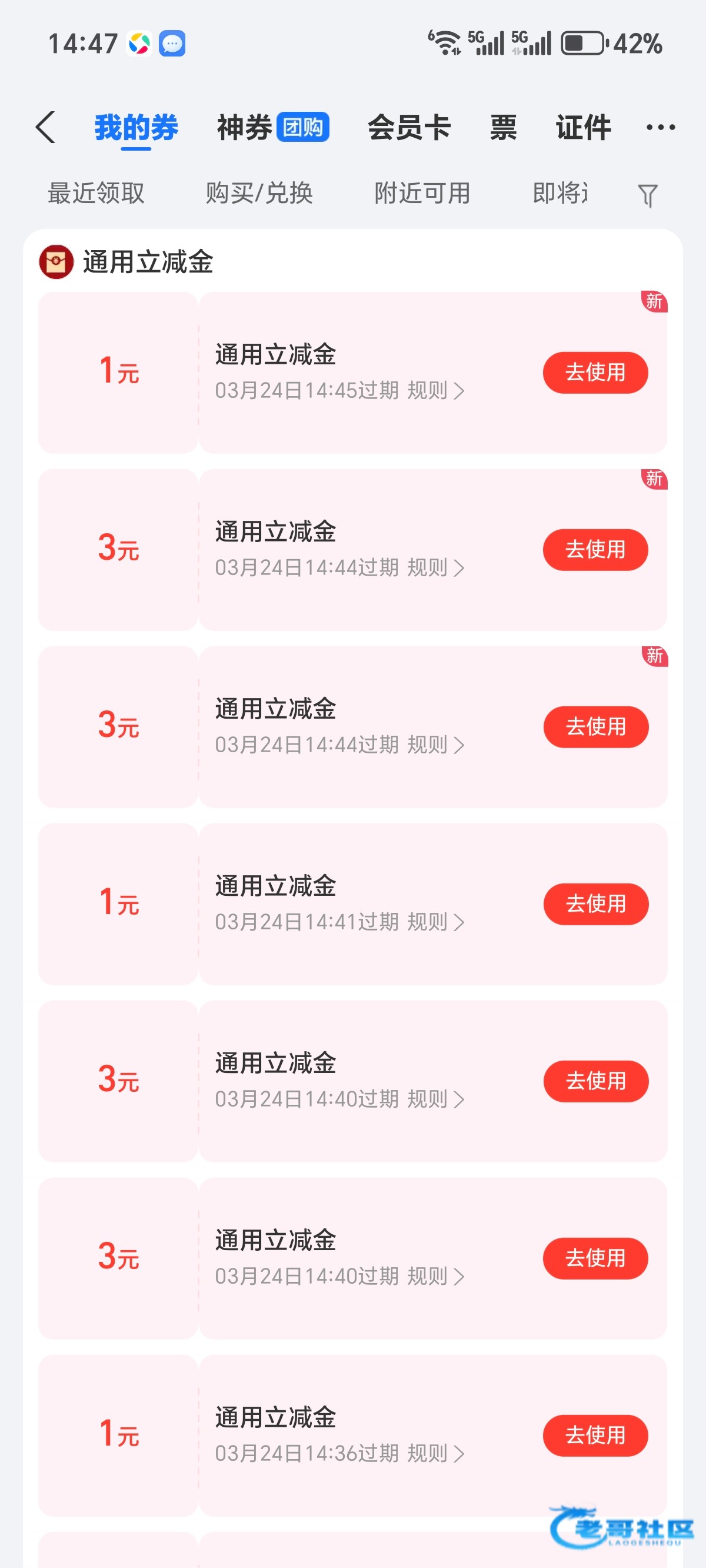Viewport: 706px width, 1568px height.
Task: View 规则 for the coupon expiring 14:41
Action: pyautogui.click(x=435, y=922)
